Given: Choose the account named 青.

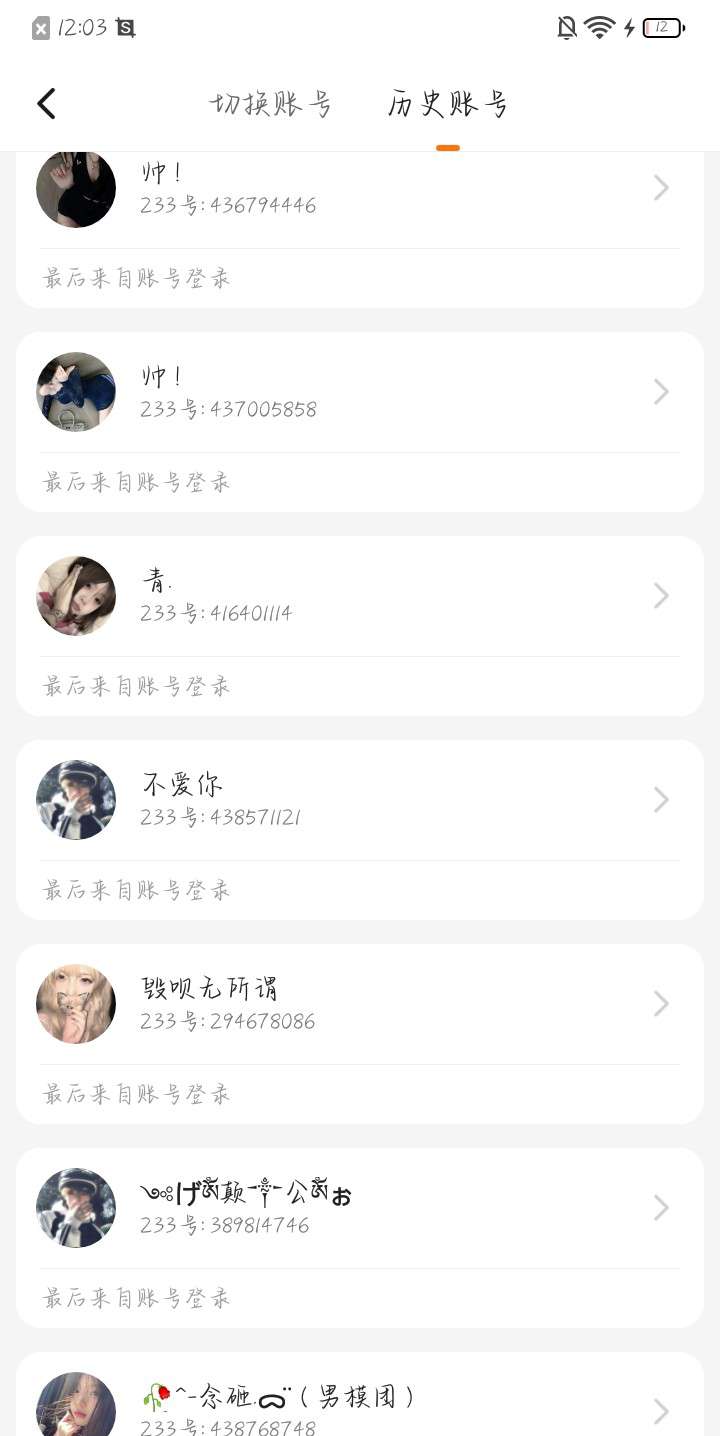Looking at the screenshot, I should pyautogui.click(x=360, y=596).
